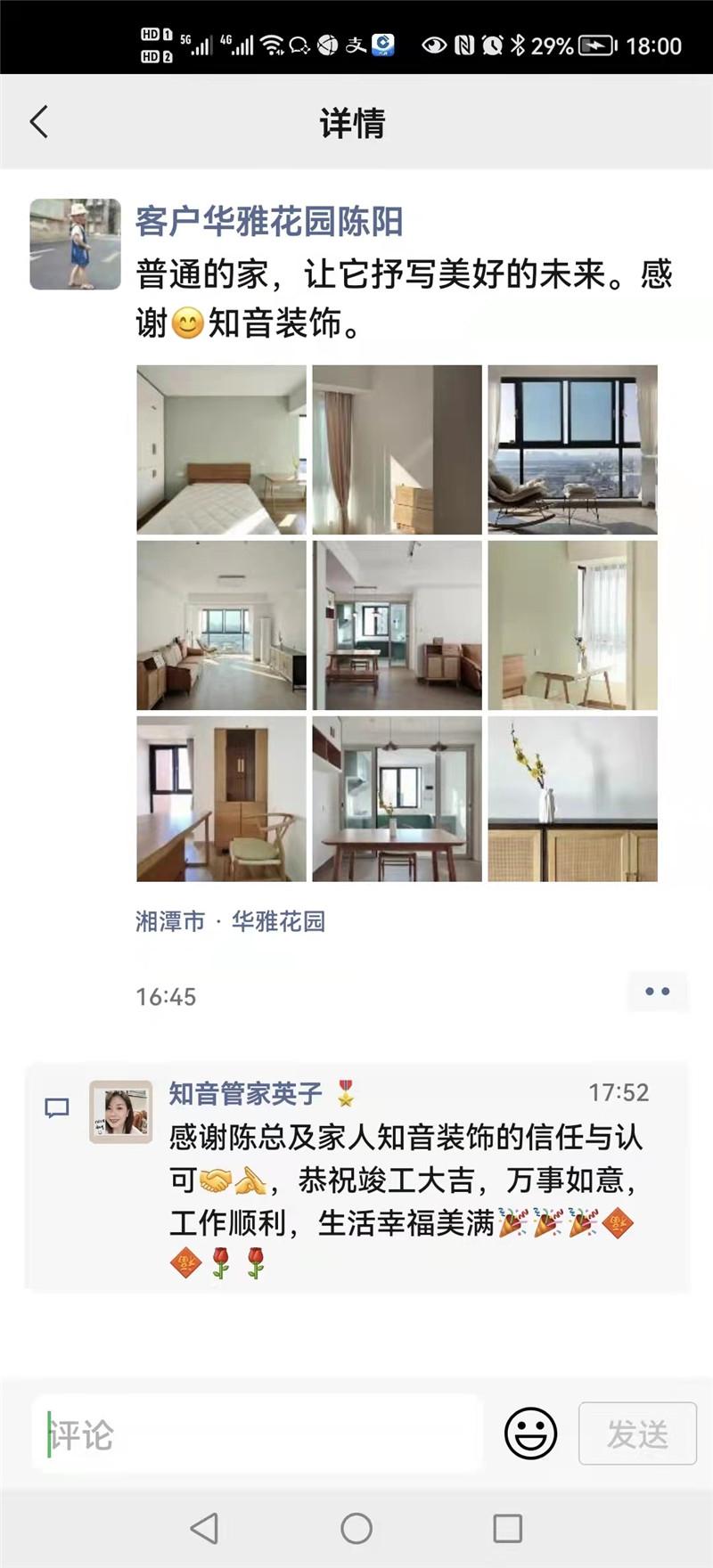Viewport: 713px width, 1568px height.
Task: Open the emoji picker
Action: [531, 1433]
